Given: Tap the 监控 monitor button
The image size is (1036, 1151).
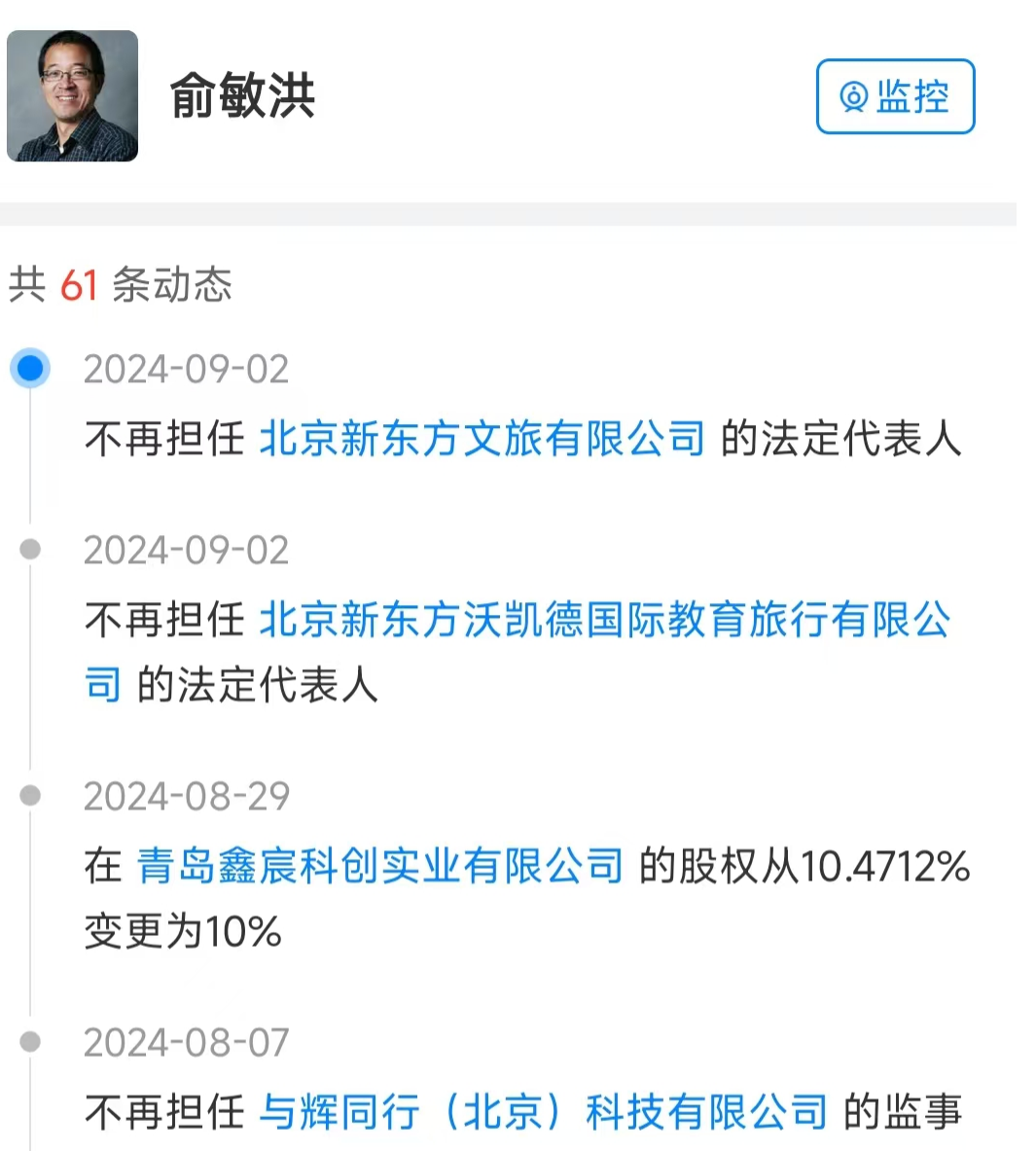Looking at the screenshot, I should (x=895, y=96).
